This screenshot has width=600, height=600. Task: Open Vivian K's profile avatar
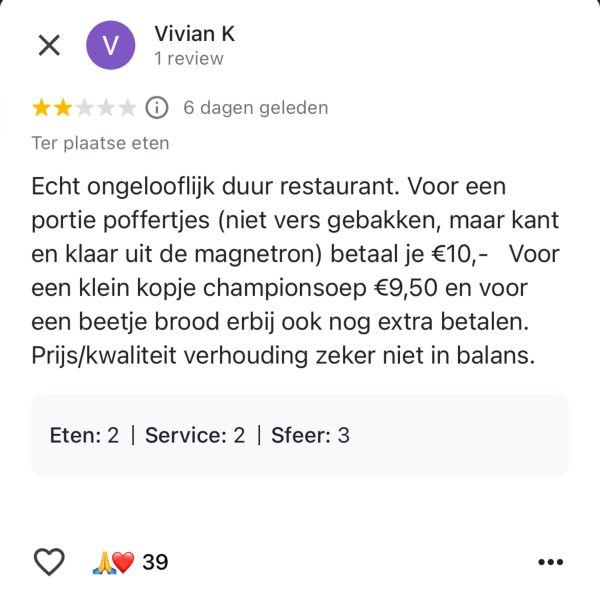[110, 45]
